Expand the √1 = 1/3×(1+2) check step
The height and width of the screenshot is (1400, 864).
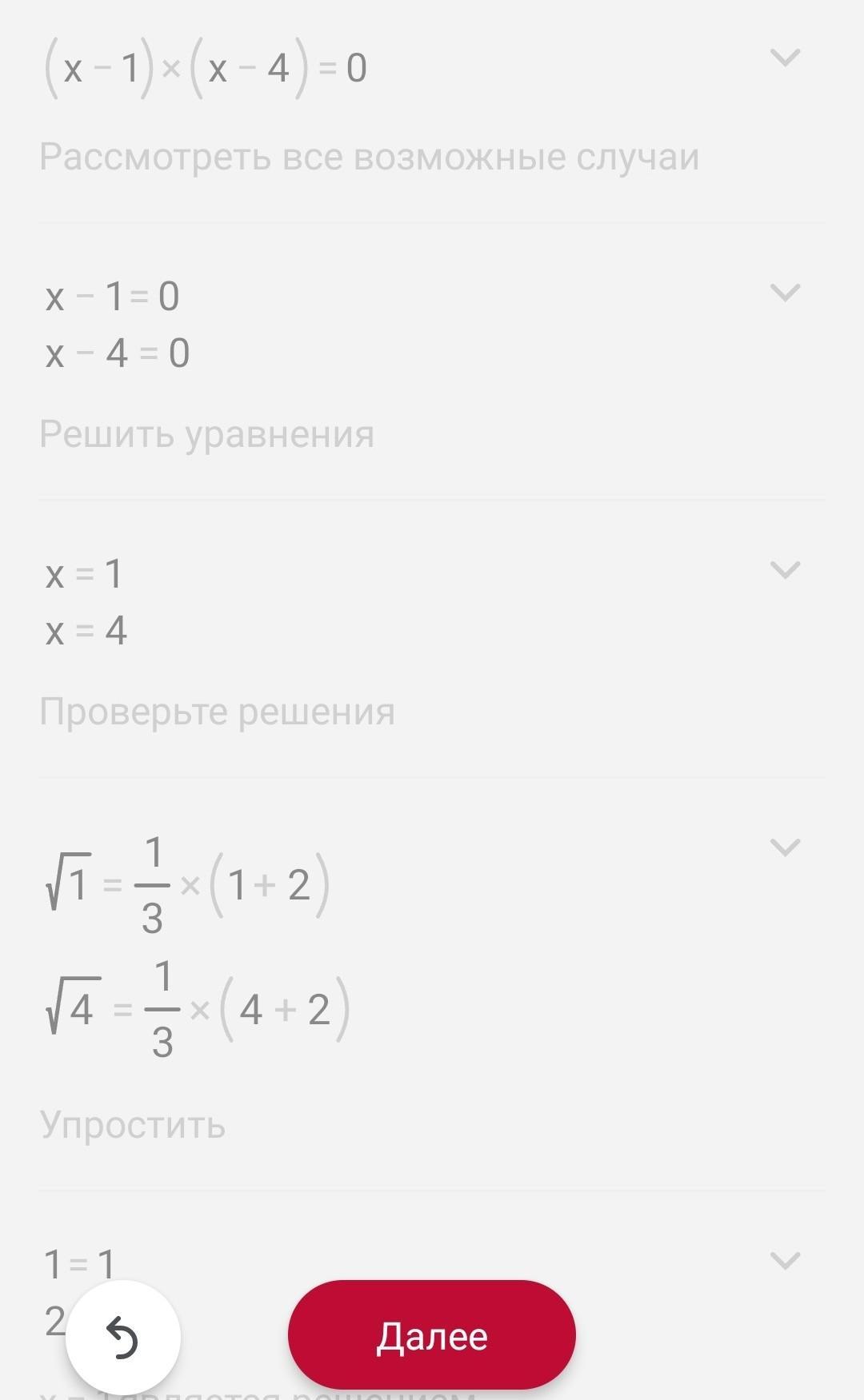[784, 848]
